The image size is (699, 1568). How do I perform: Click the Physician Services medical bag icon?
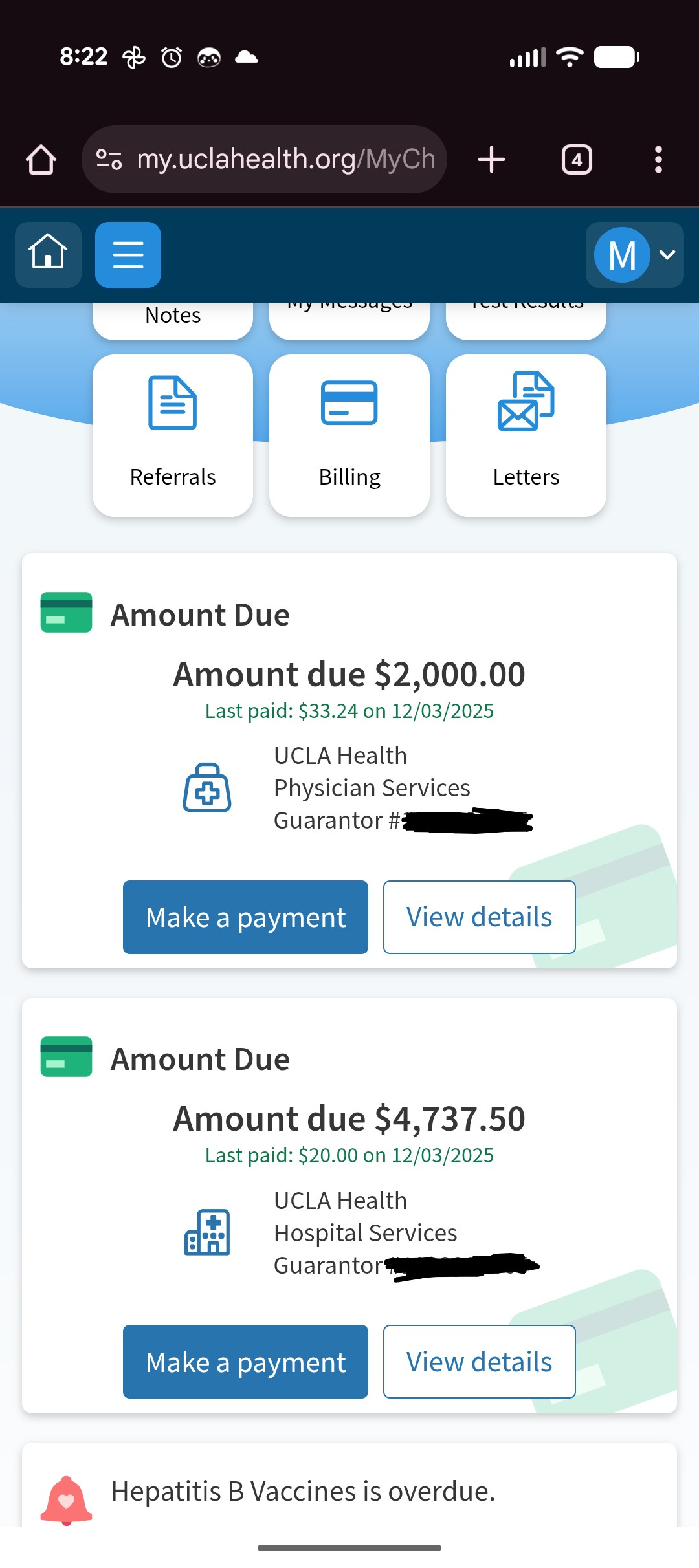[207, 789]
